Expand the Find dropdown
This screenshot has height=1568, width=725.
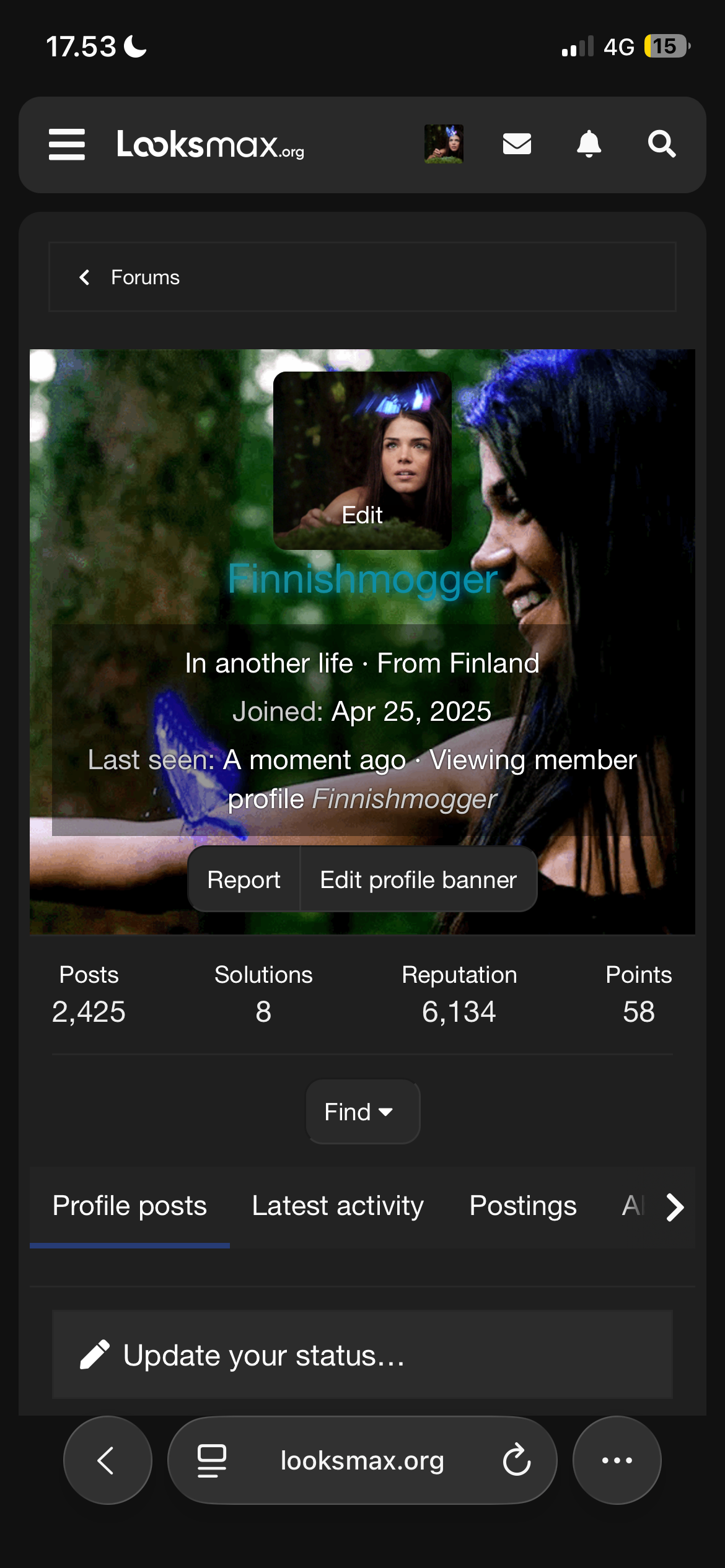(x=362, y=1112)
